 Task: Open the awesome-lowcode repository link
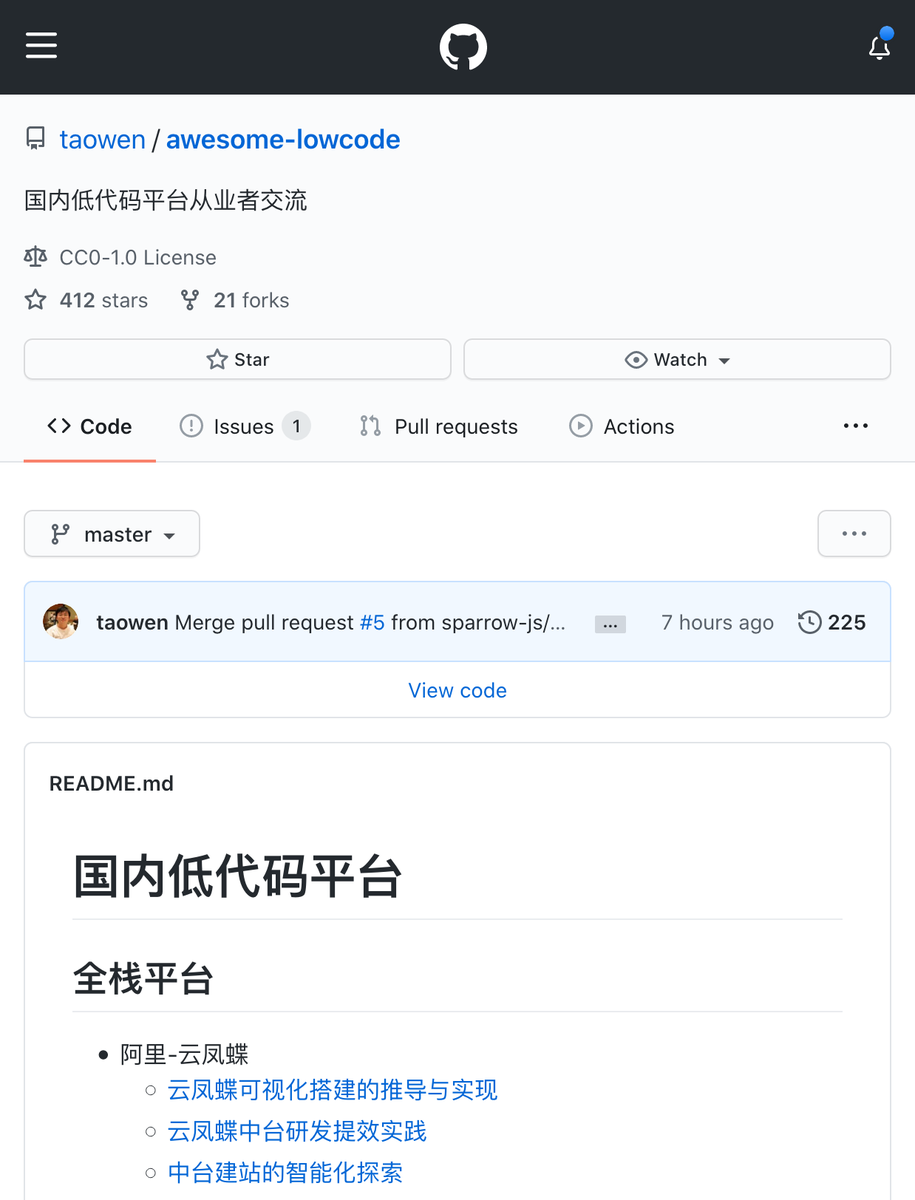pos(283,139)
